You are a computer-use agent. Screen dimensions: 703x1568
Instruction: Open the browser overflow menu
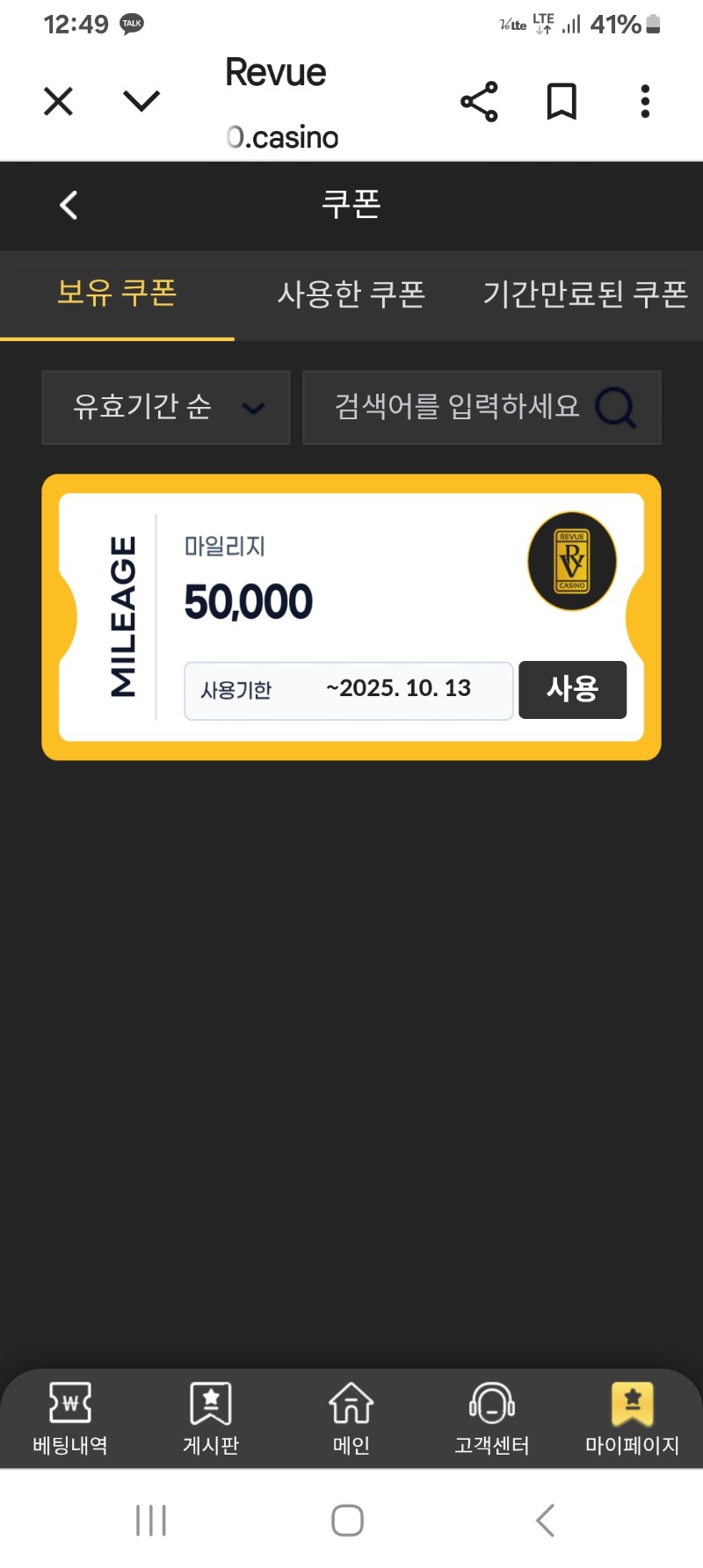pos(645,102)
